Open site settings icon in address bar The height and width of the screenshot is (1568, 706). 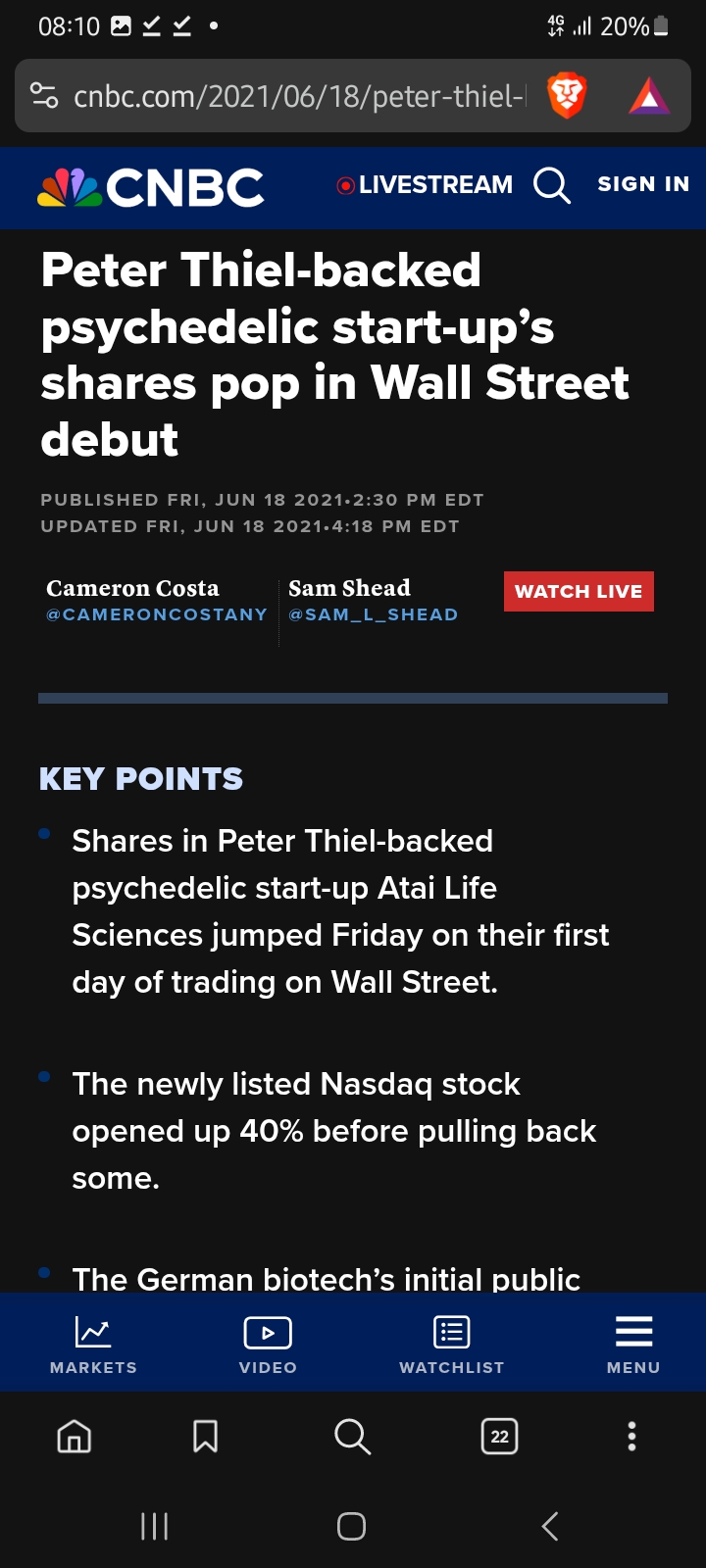click(x=44, y=96)
